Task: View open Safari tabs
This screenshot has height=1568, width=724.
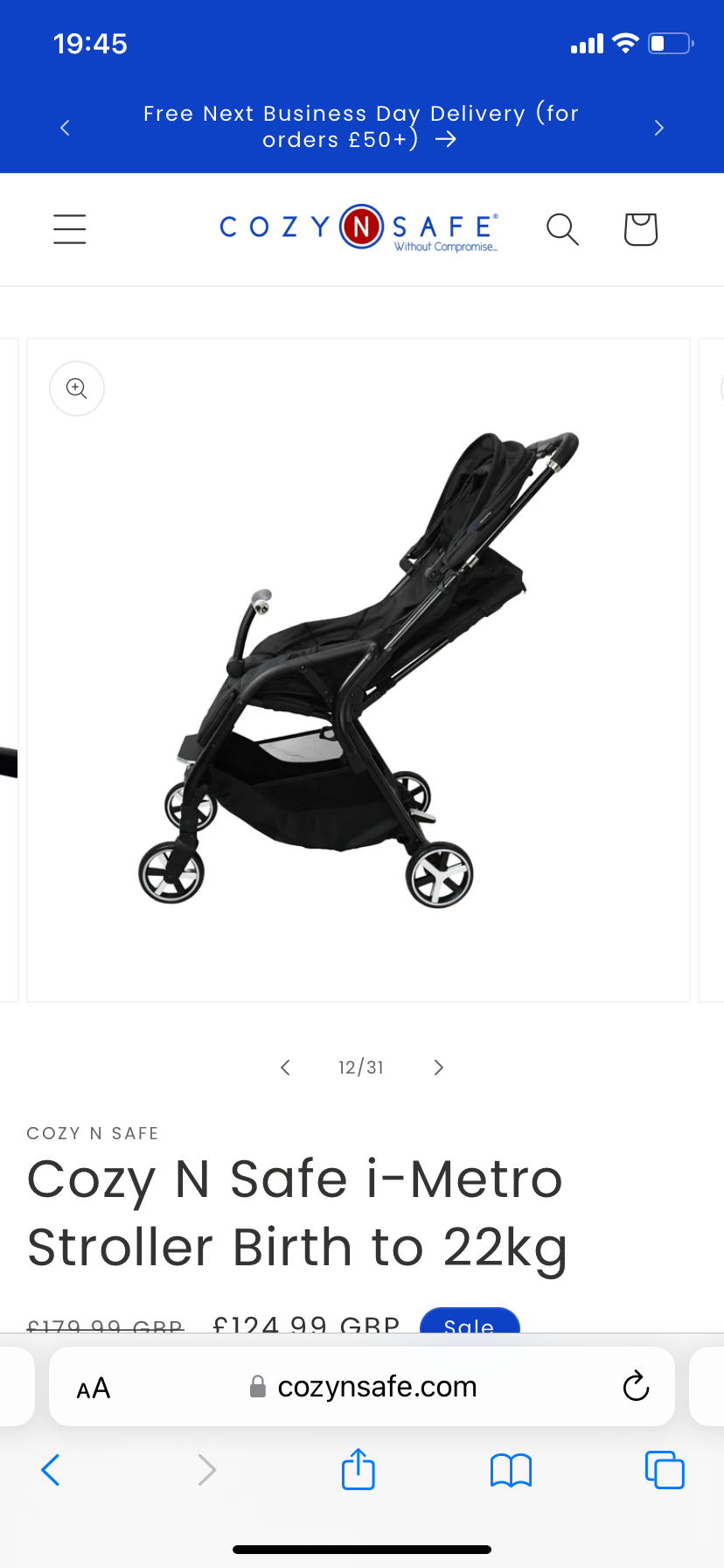Action: coord(665,1470)
